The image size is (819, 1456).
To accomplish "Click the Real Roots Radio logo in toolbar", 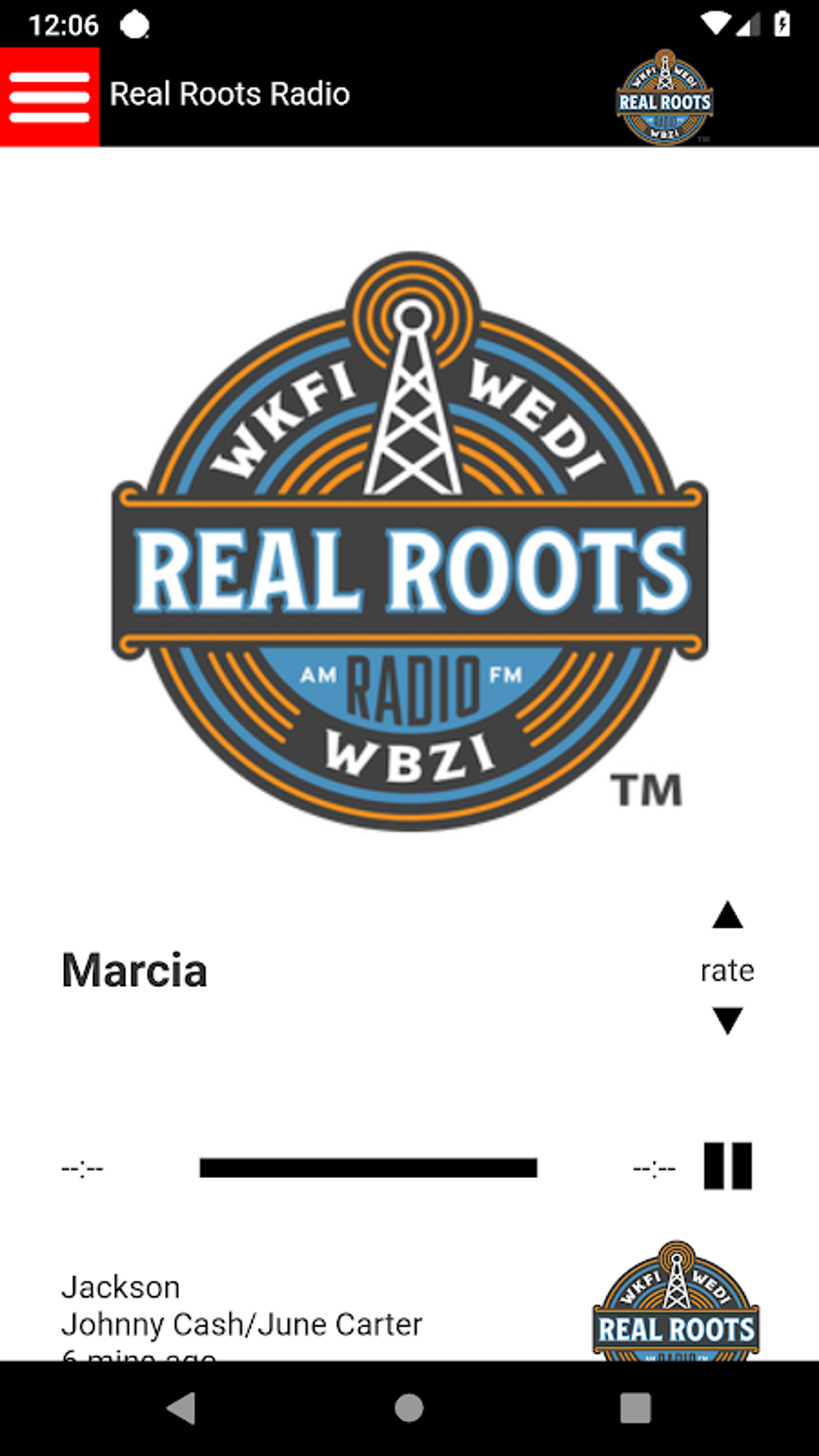I will pos(665,96).
